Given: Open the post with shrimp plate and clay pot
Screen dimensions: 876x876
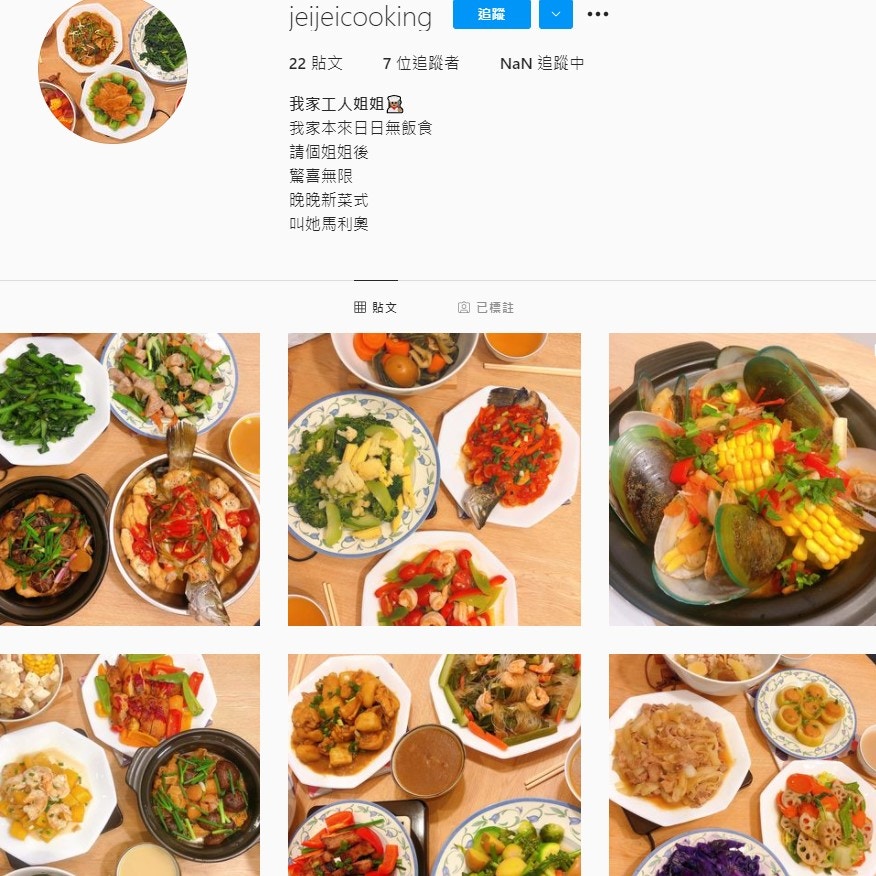Looking at the screenshot, I should [130, 765].
